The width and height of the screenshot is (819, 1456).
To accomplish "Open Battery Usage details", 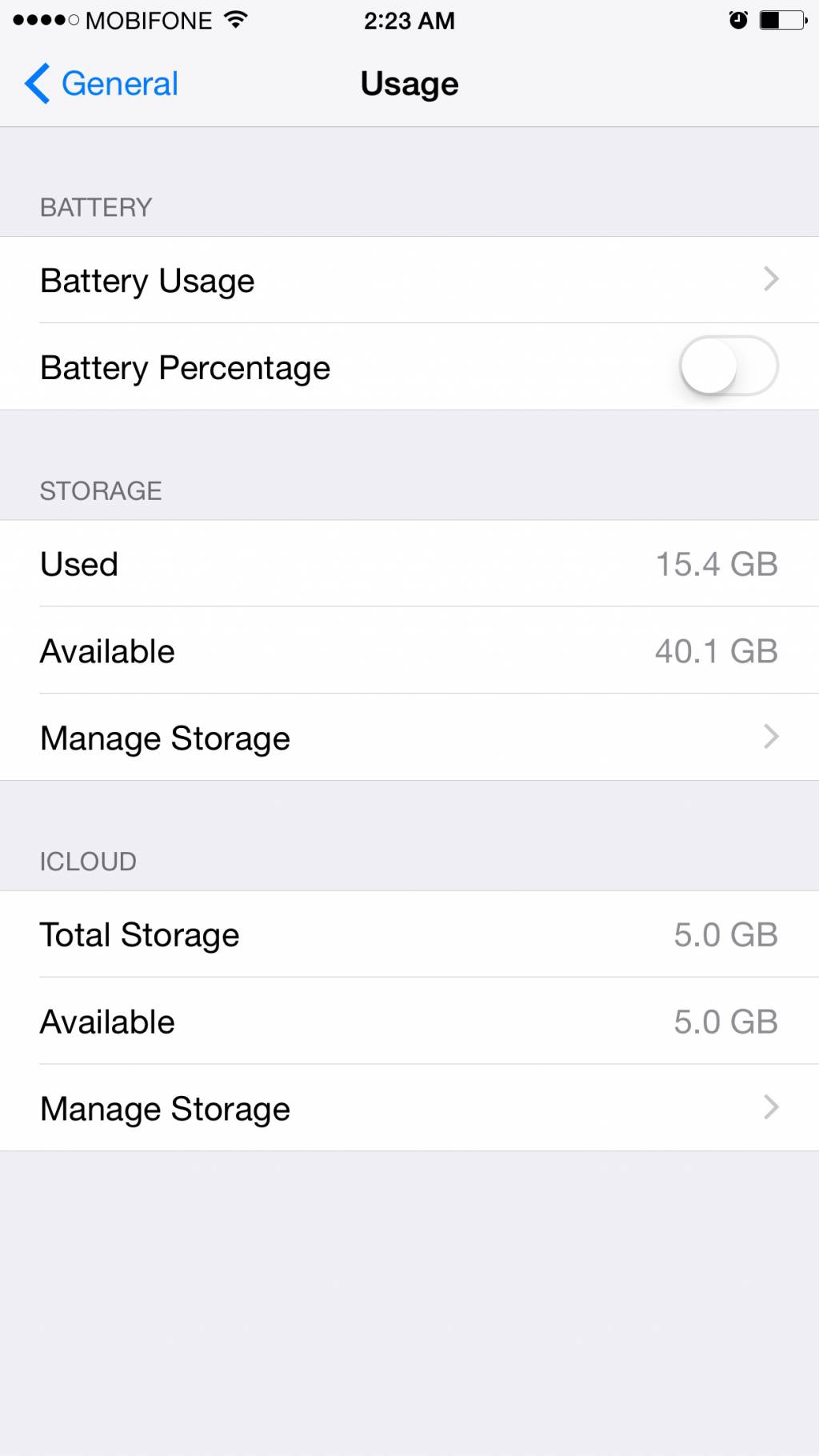I will coord(409,280).
